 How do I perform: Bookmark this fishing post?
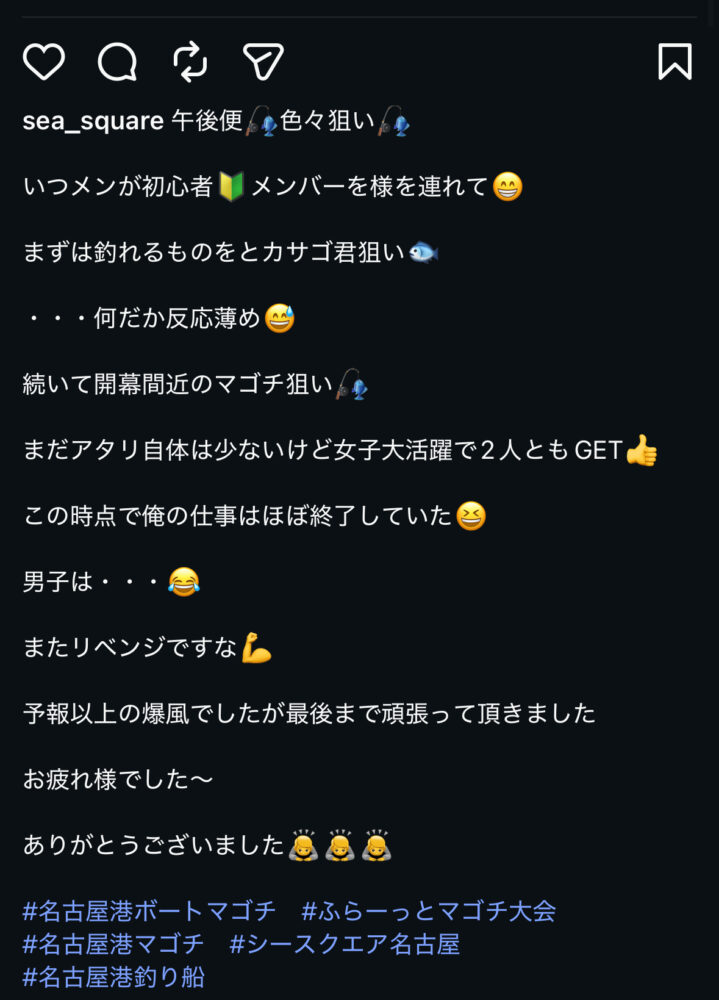(x=675, y=62)
